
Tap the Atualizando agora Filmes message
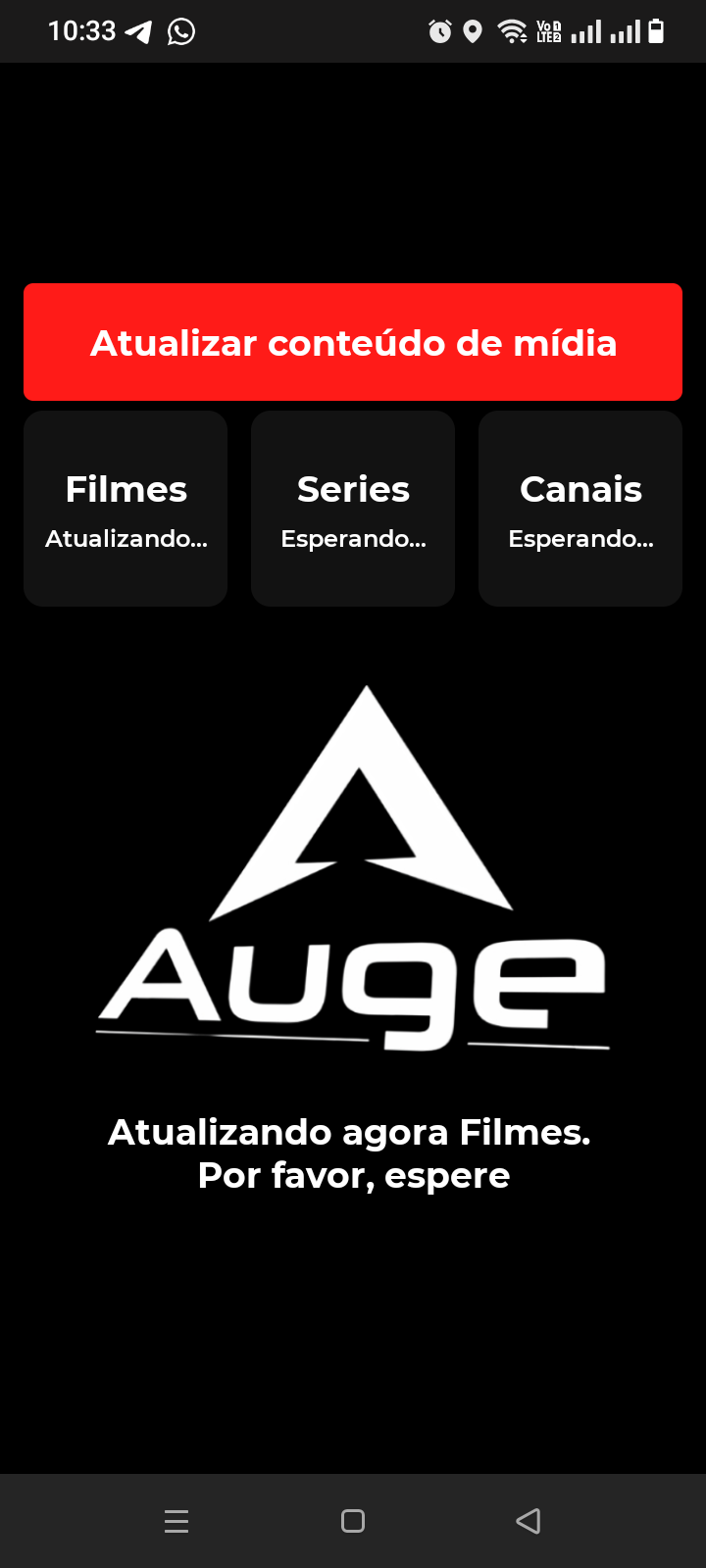353,1151
